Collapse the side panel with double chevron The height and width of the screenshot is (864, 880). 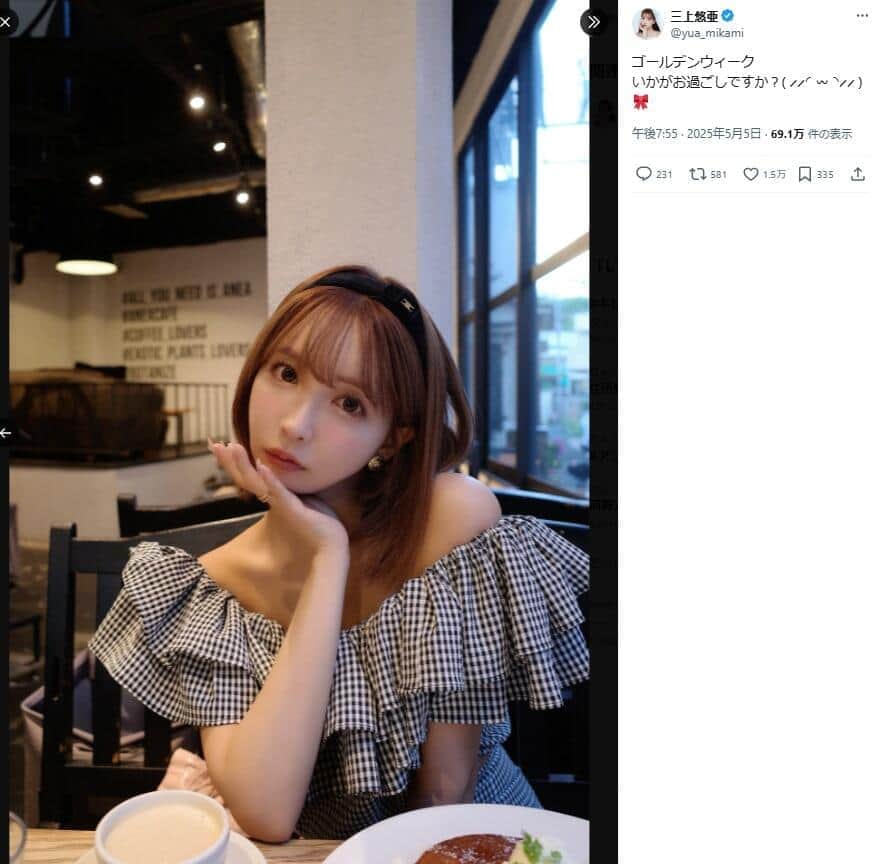[x=594, y=21]
